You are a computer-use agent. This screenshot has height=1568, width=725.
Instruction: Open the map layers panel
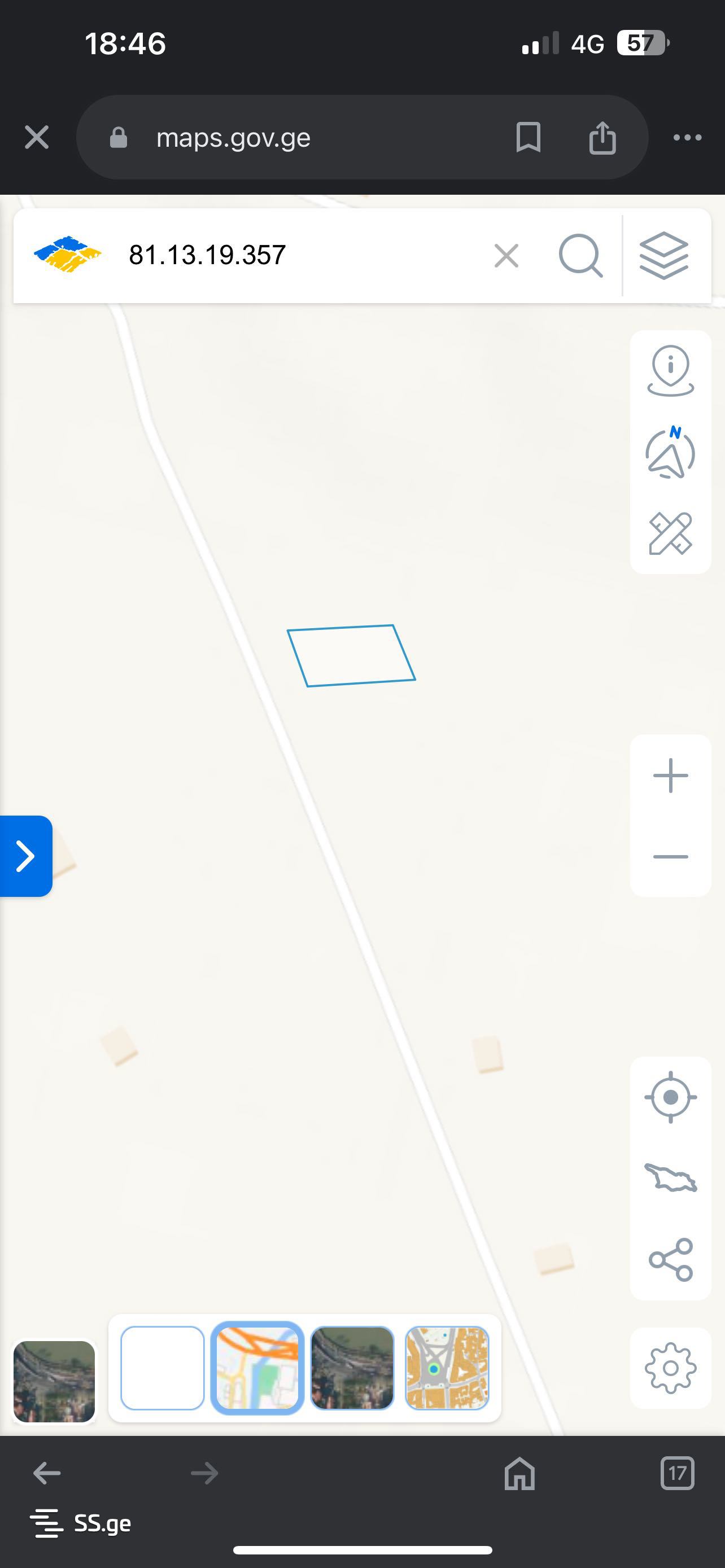coord(663,256)
